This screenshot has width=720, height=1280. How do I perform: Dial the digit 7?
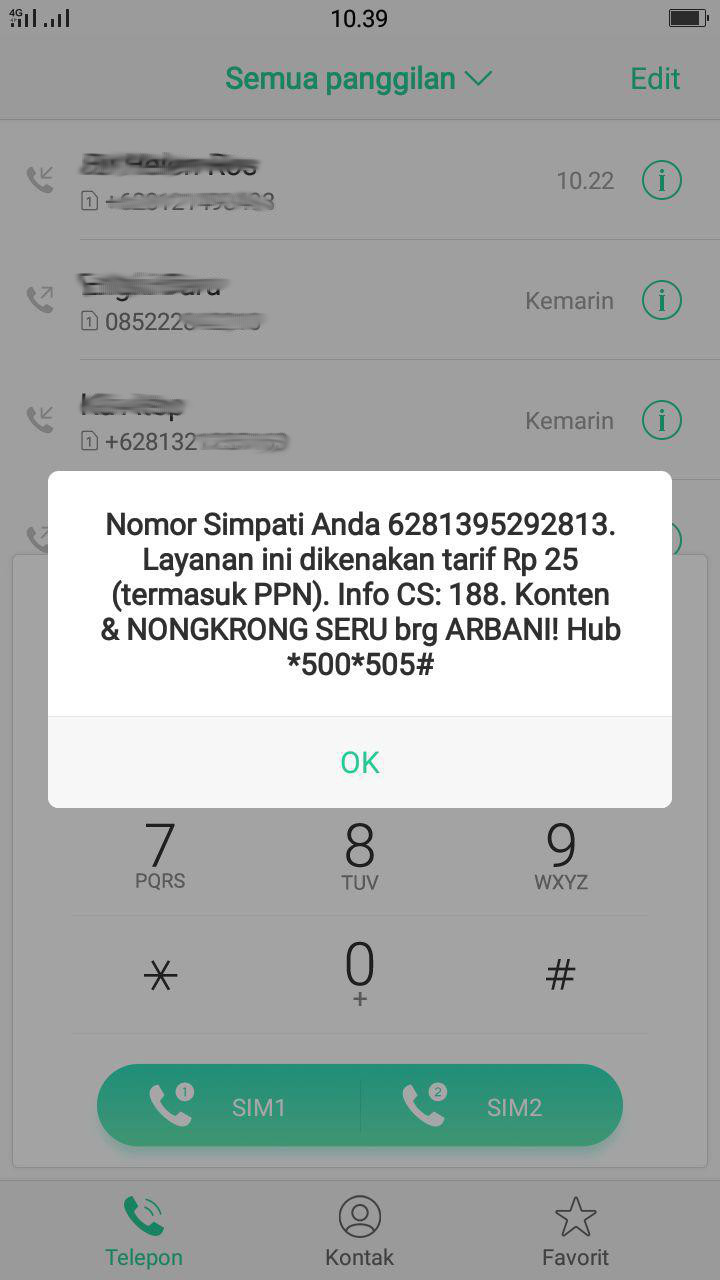tap(160, 856)
